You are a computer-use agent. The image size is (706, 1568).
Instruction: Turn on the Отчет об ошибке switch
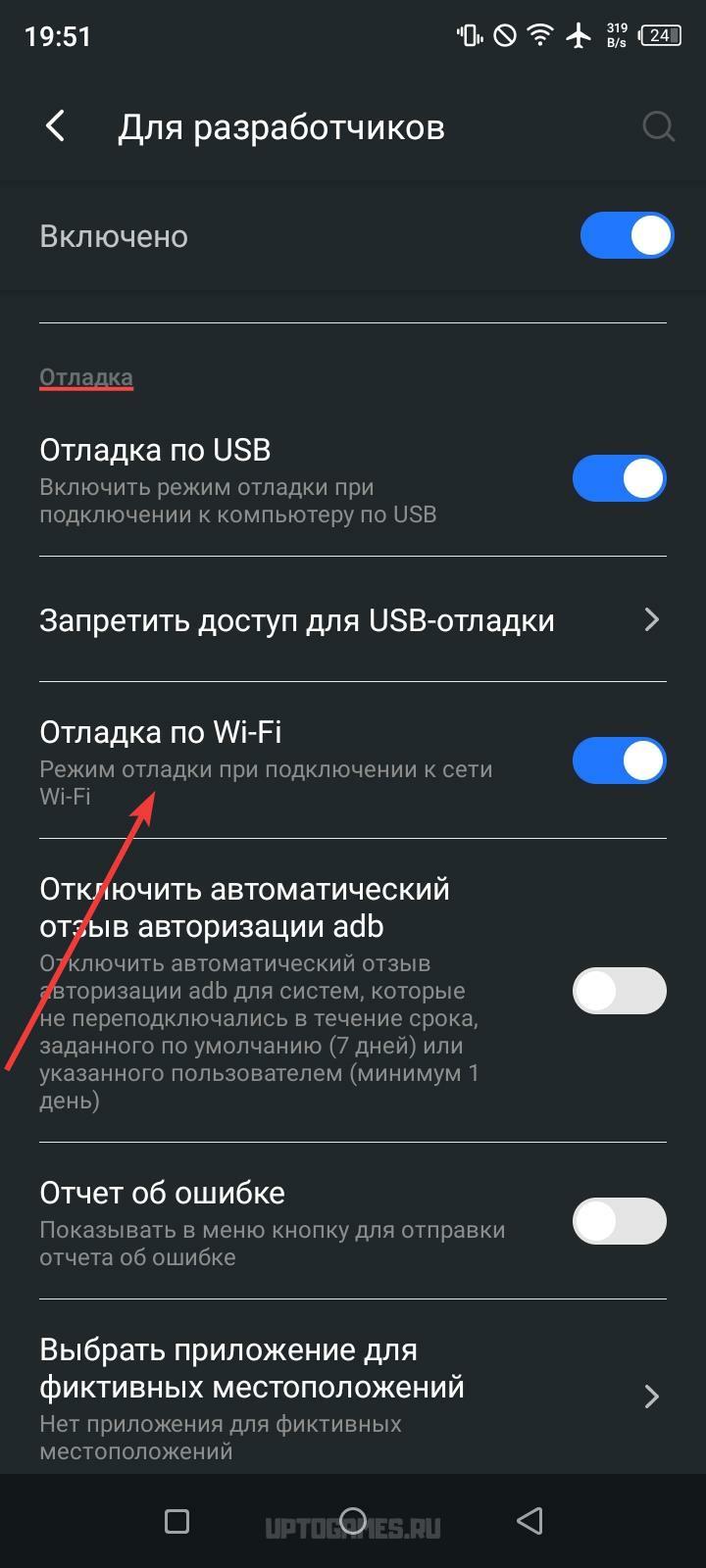[x=620, y=1221]
